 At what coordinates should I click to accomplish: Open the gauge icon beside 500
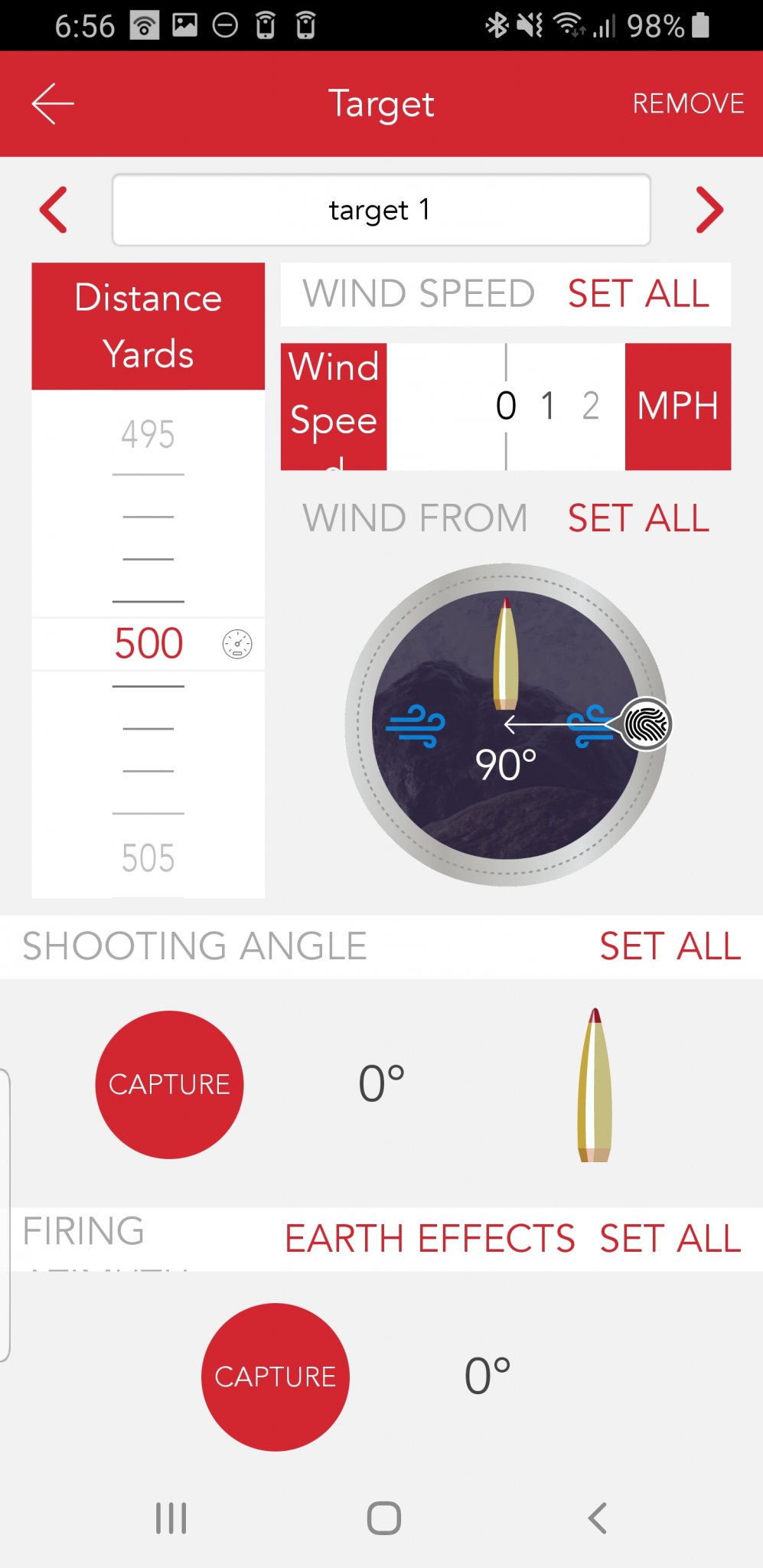pyautogui.click(x=237, y=644)
